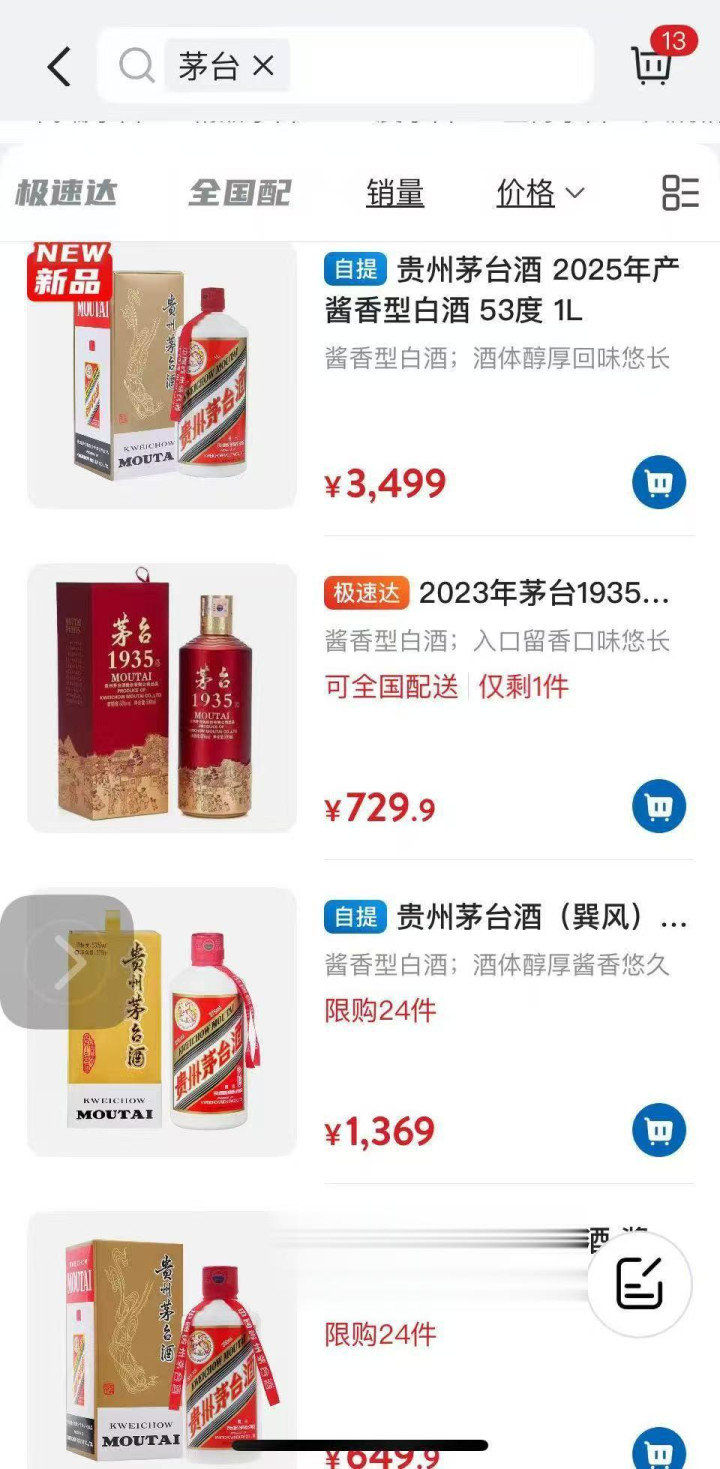The height and width of the screenshot is (1469, 720).
Task: Select the 全国配 filter tab
Action: (240, 193)
